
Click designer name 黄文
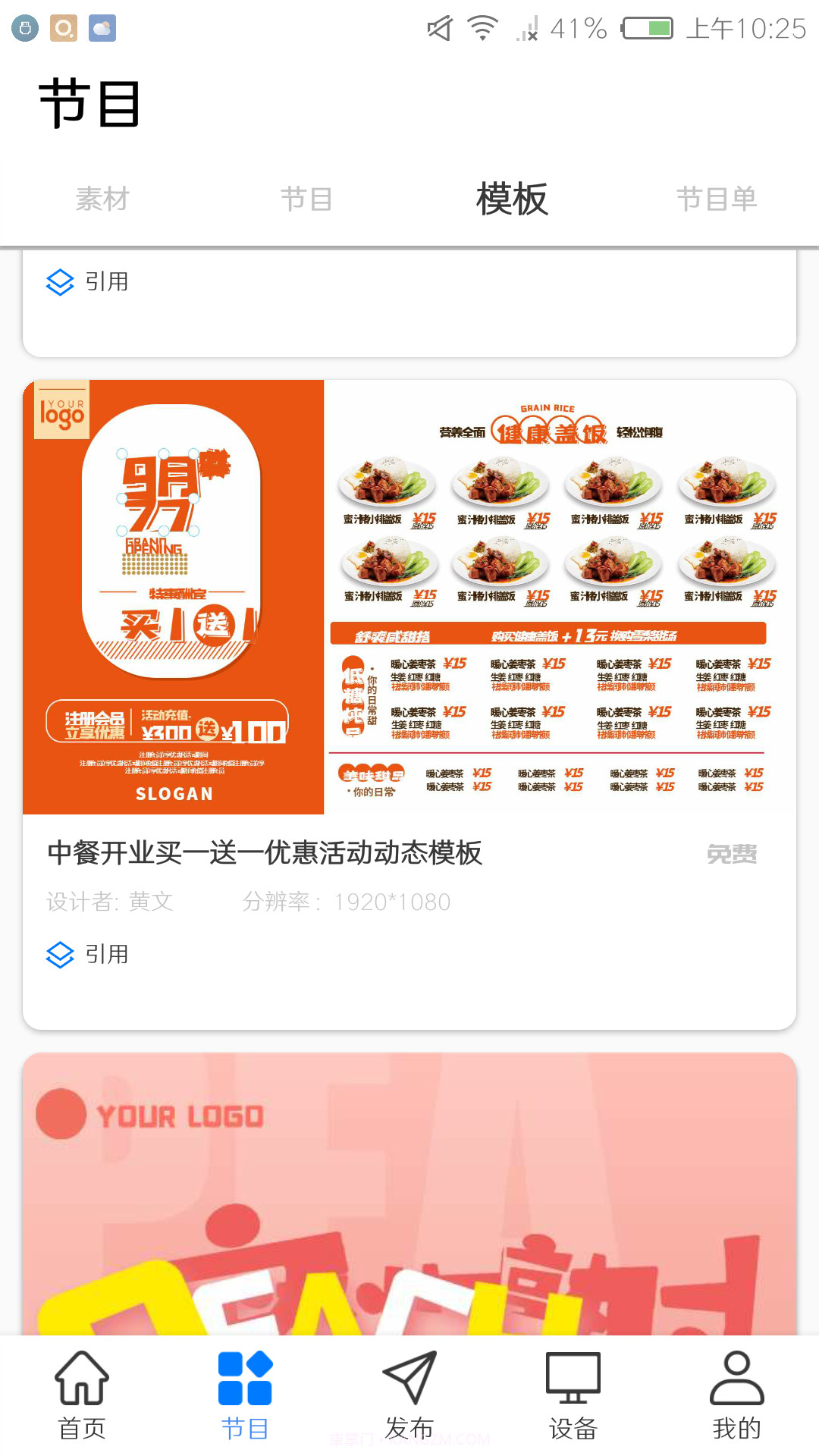(149, 902)
